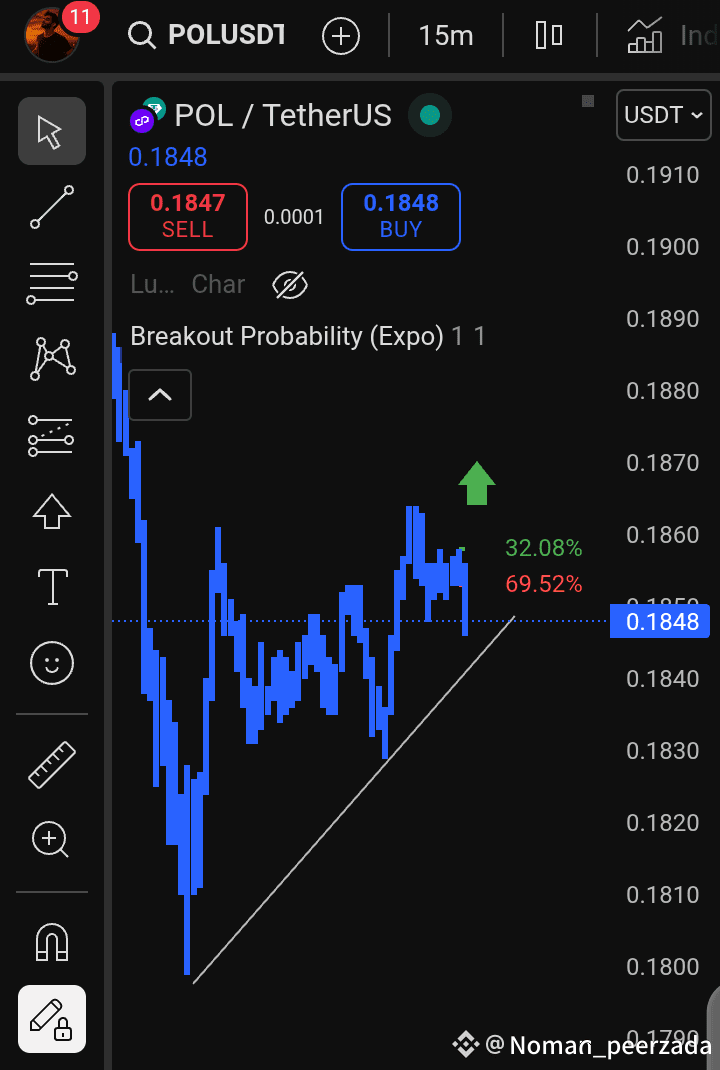The image size is (720, 1070).
Task: Choose the trend line drawing tool
Action: pyautogui.click(x=51, y=207)
